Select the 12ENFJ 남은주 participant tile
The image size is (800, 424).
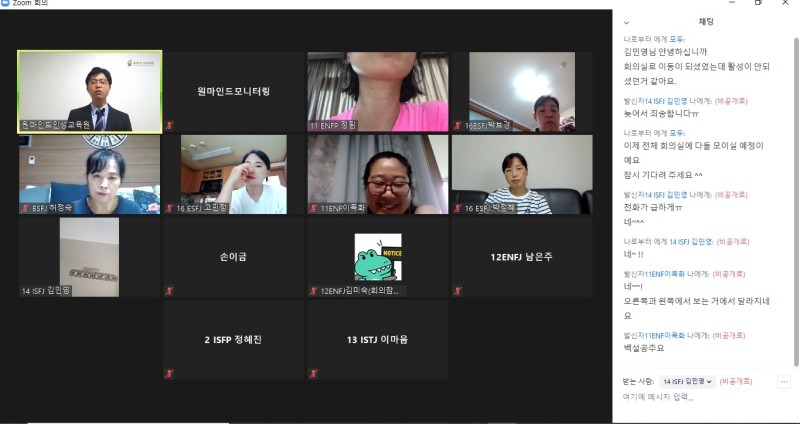point(521,256)
